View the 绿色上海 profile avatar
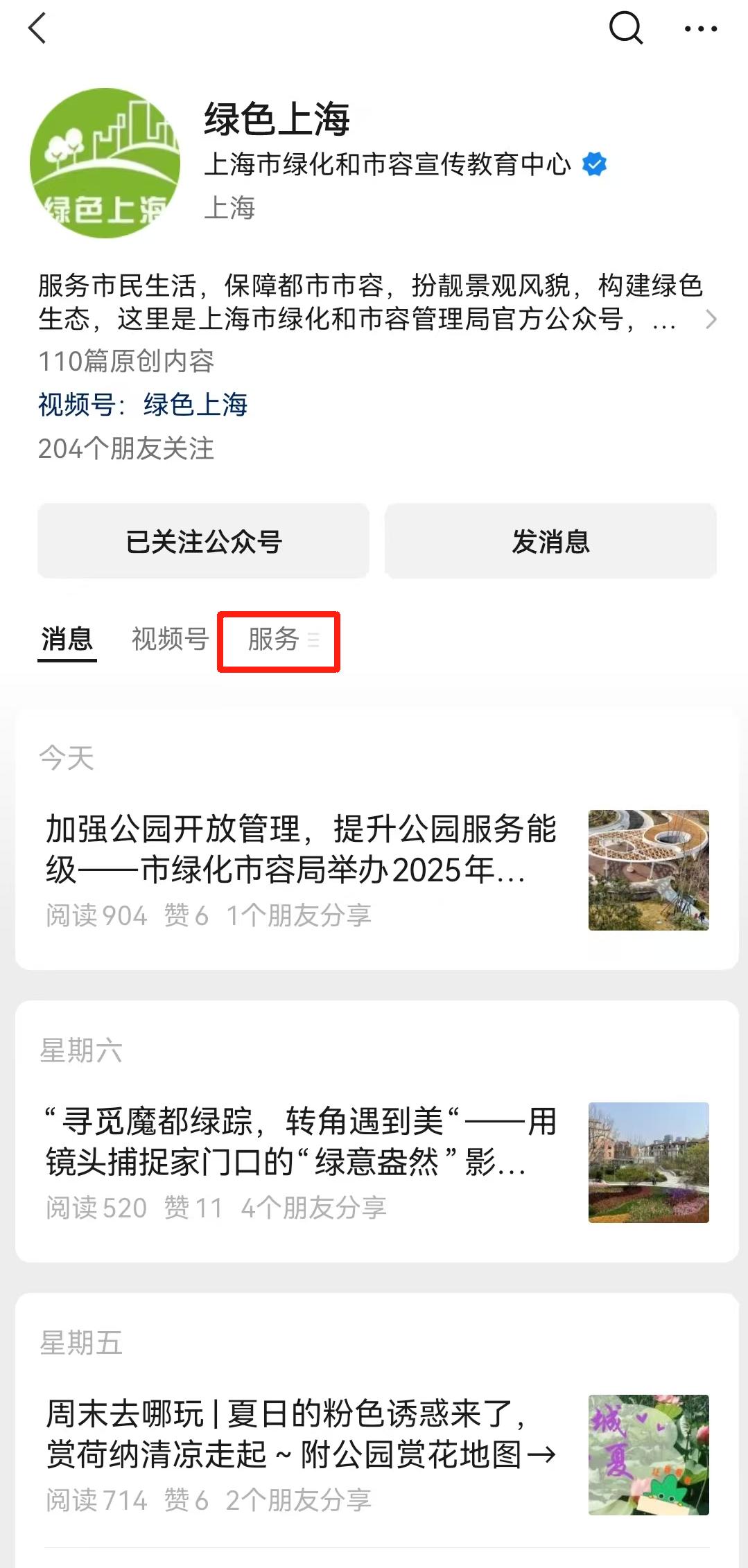The width and height of the screenshot is (748, 1568). [105, 164]
